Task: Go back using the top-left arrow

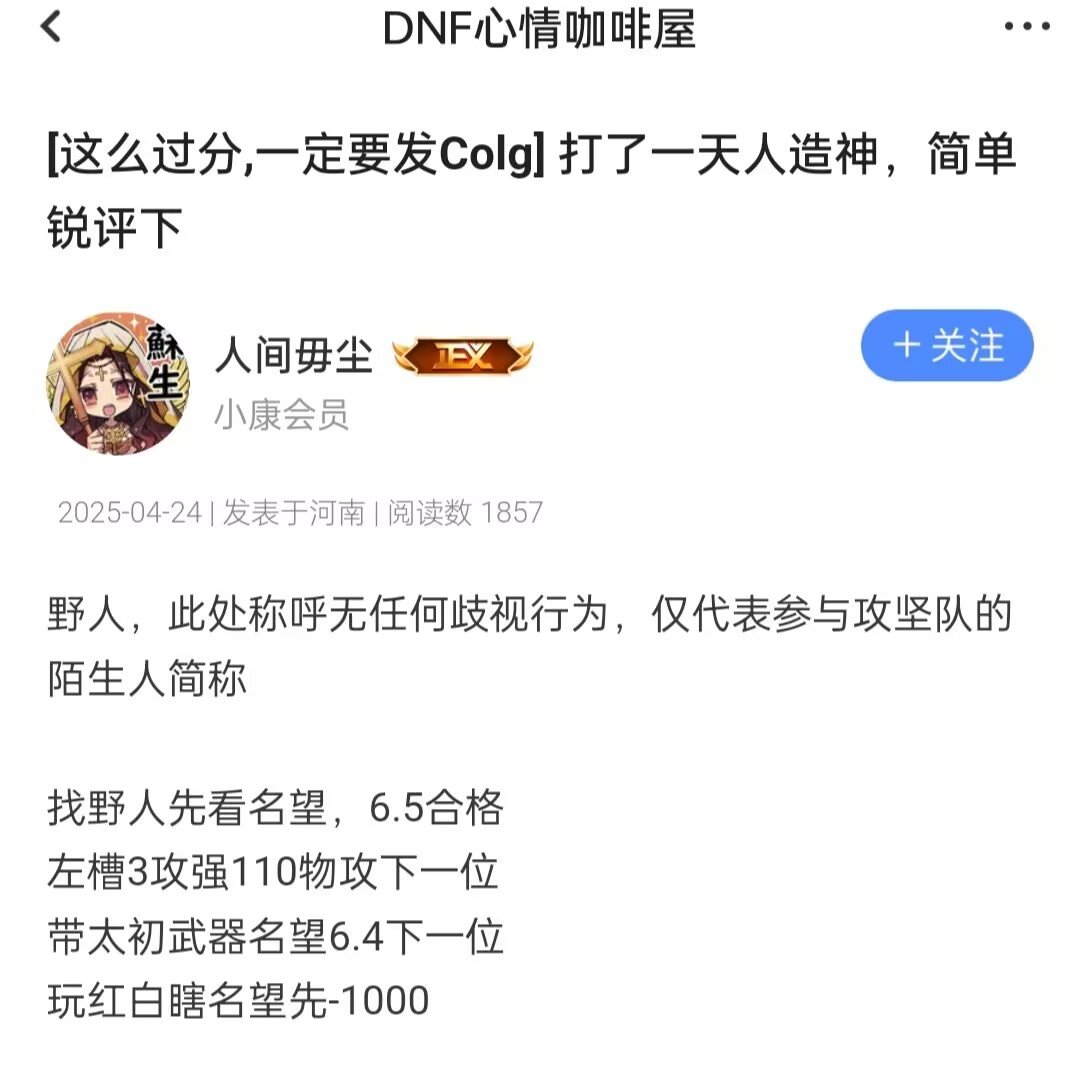Action: (50, 28)
